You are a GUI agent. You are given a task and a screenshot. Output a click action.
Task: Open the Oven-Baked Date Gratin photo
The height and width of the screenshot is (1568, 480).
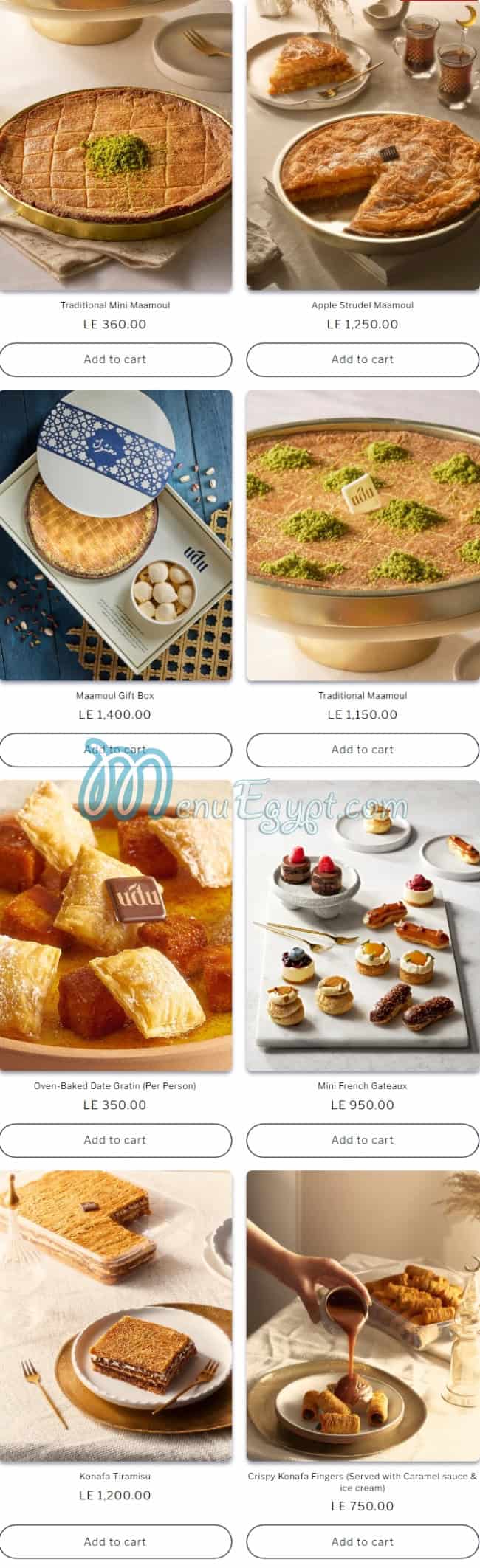[x=115, y=925]
